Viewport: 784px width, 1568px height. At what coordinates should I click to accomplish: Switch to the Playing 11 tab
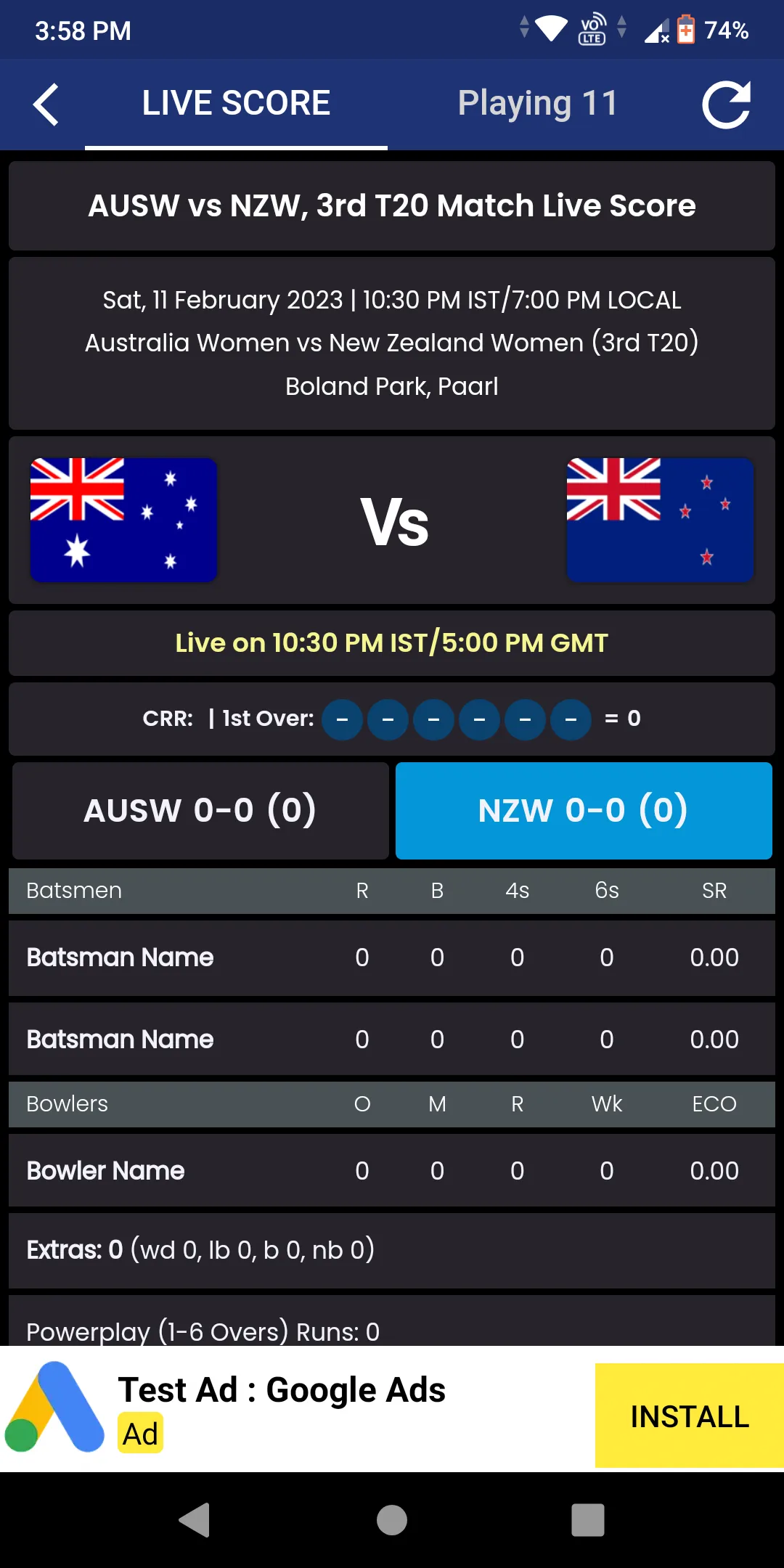538,103
